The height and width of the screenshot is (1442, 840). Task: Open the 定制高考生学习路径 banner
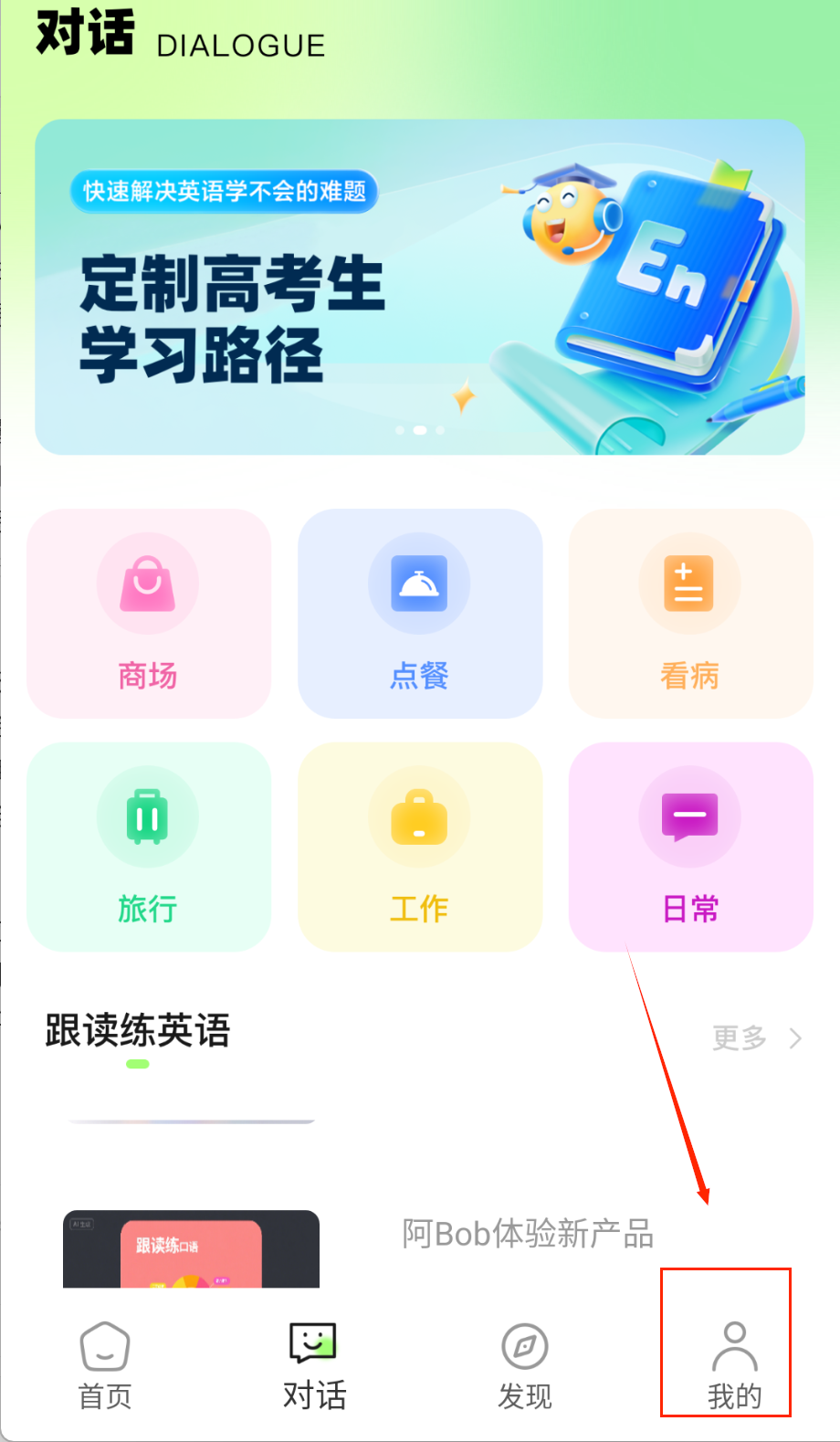[x=419, y=287]
